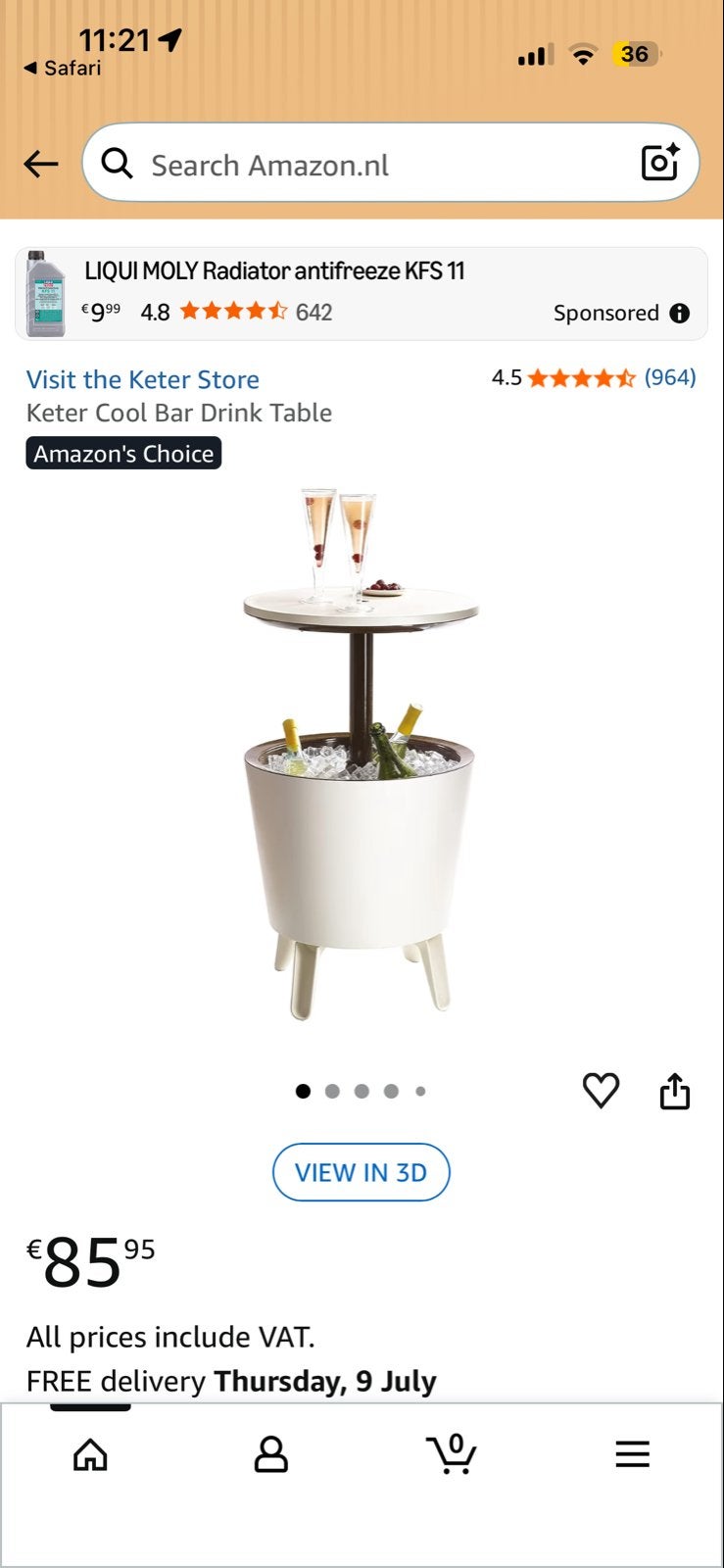Viewport: 724px width, 1568px height.
Task: Share this product
Action: [x=675, y=1091]
